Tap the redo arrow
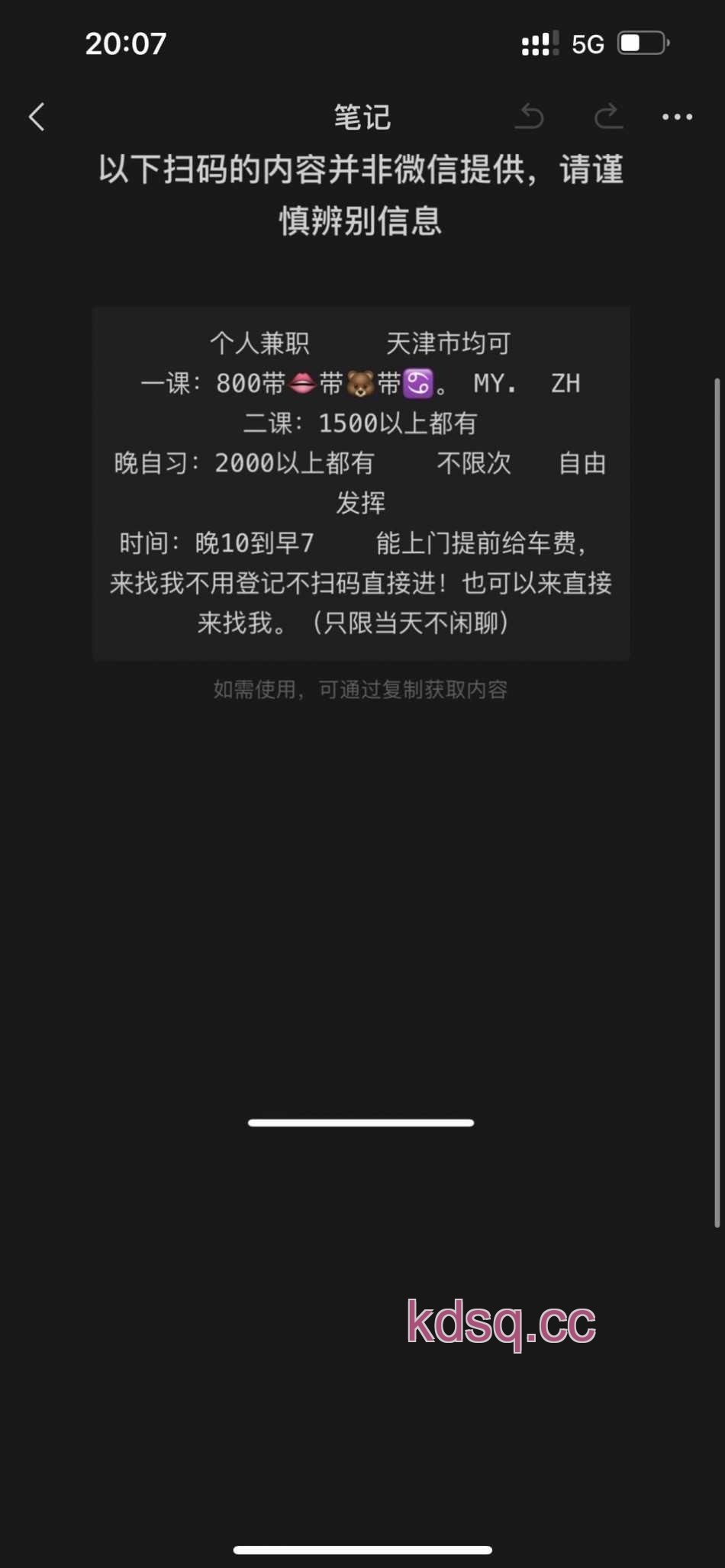This screenshot has height=1568, width=725. 608,117
